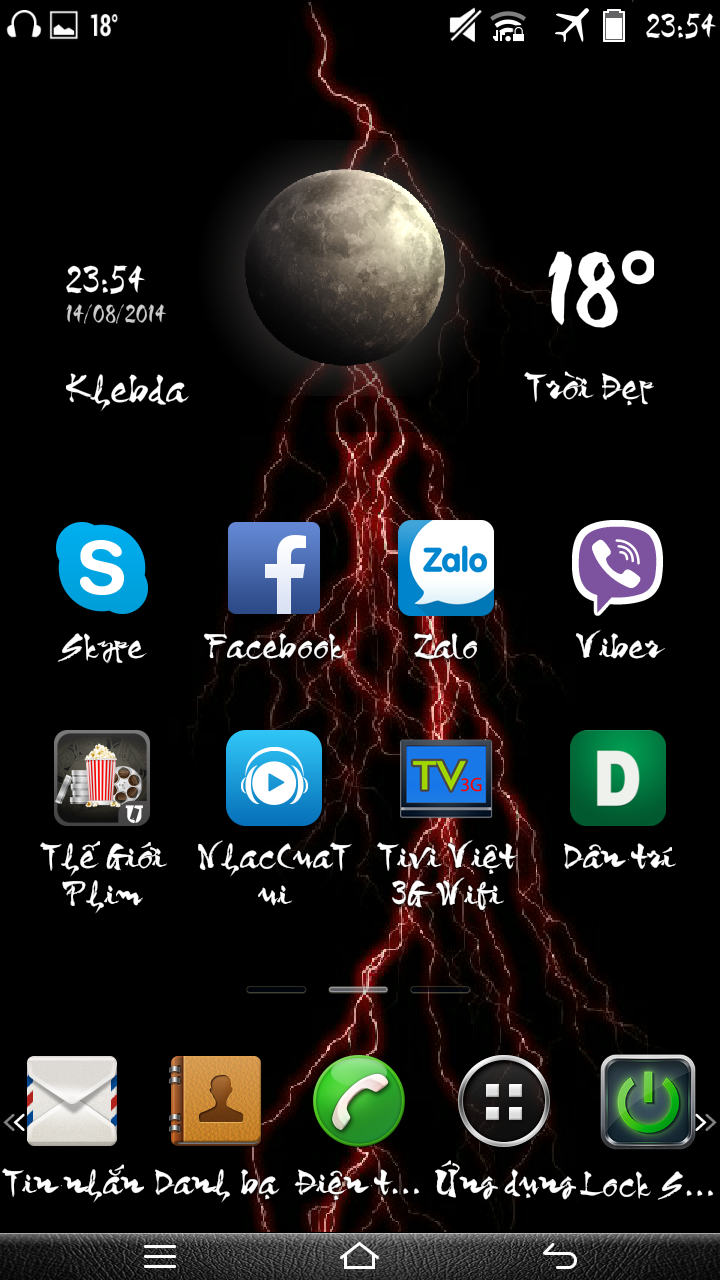This screenshot has width=720, height=1280.
Task: Open Tin nhắn to view messages
Action: point(71,1100)
